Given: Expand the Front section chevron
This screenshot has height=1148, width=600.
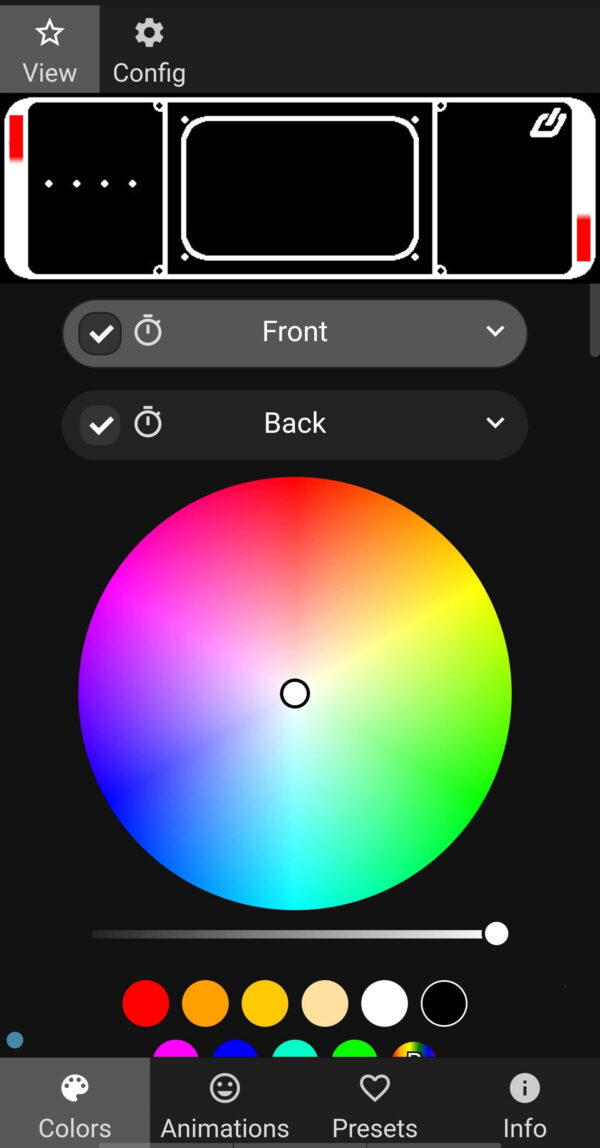Looking at the screenshot, I should pyautogui.click(x=495, y=331).
